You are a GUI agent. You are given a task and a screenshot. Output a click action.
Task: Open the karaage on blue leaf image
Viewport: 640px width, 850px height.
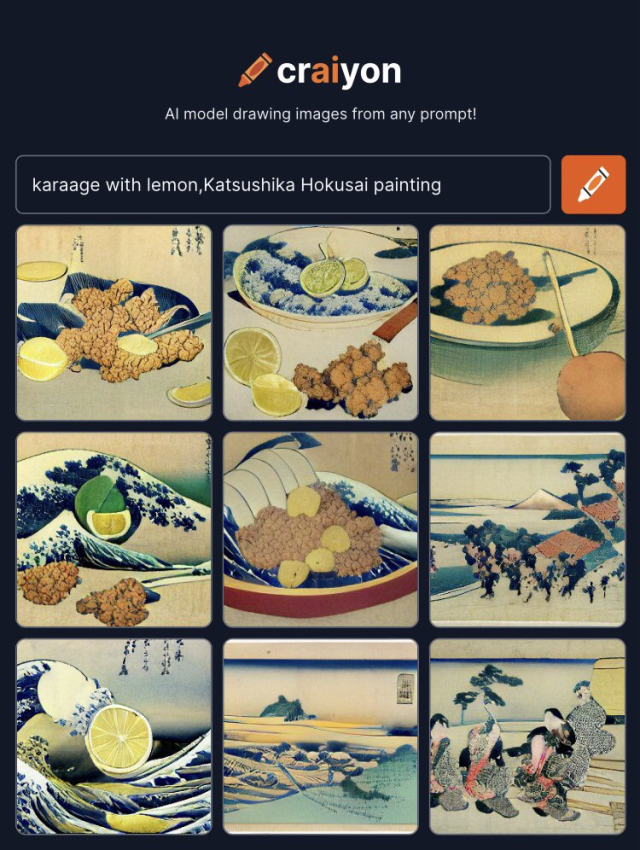[114, 322]
